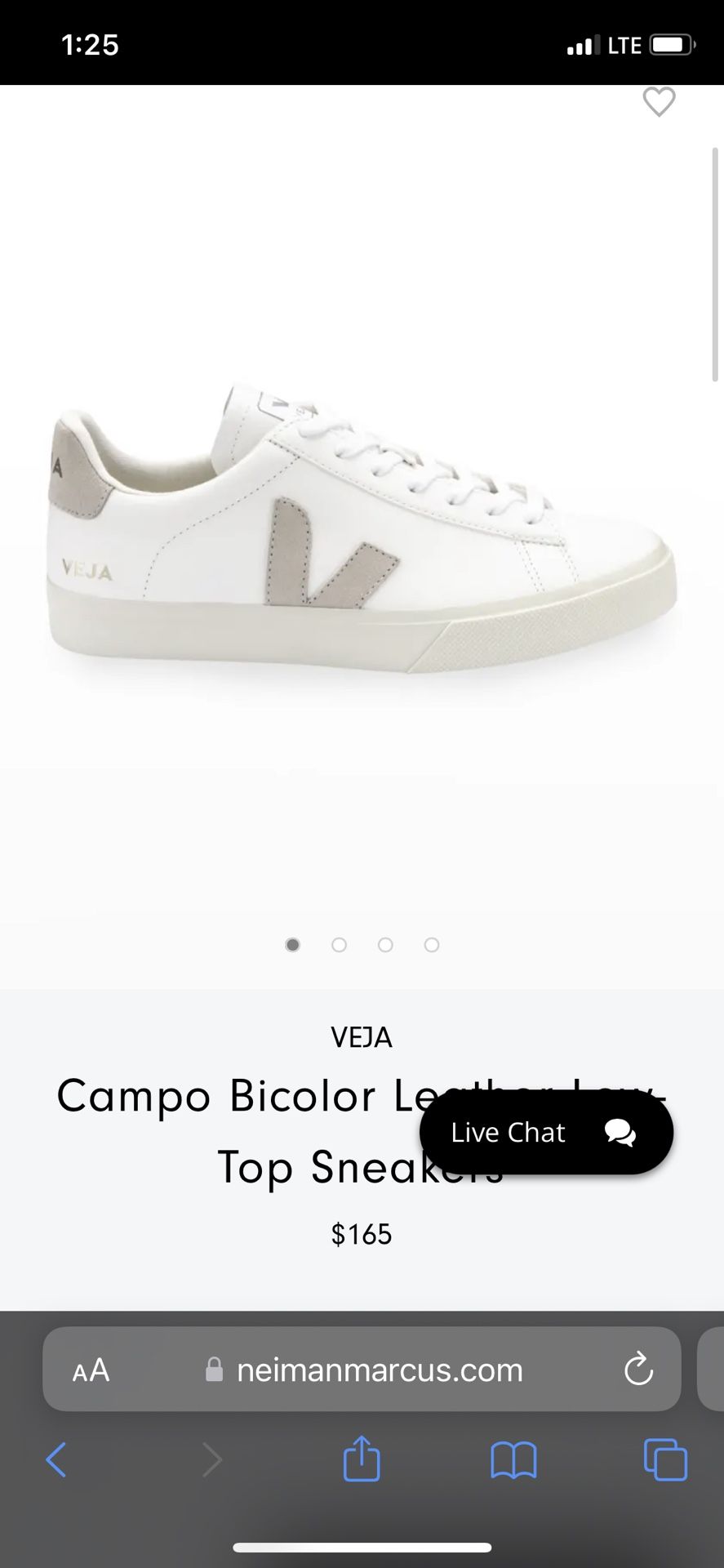This screenshot has width=724, height=1568.
Task: Share this product page
Action: [x=362, y=1458]
